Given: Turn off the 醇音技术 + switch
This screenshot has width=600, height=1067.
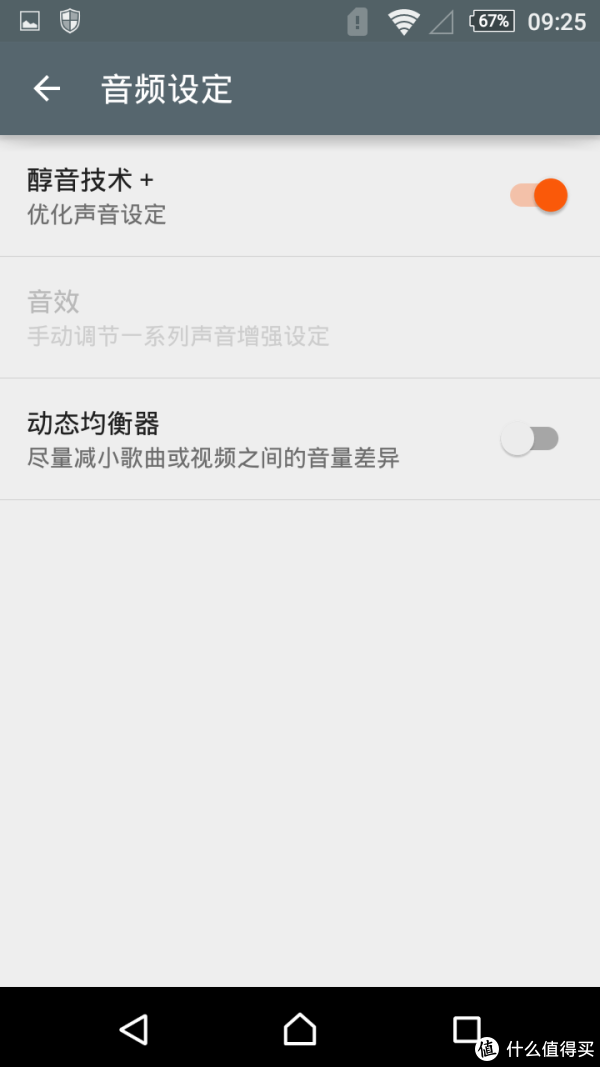Looking at the screenshot, I should [539, 195].
